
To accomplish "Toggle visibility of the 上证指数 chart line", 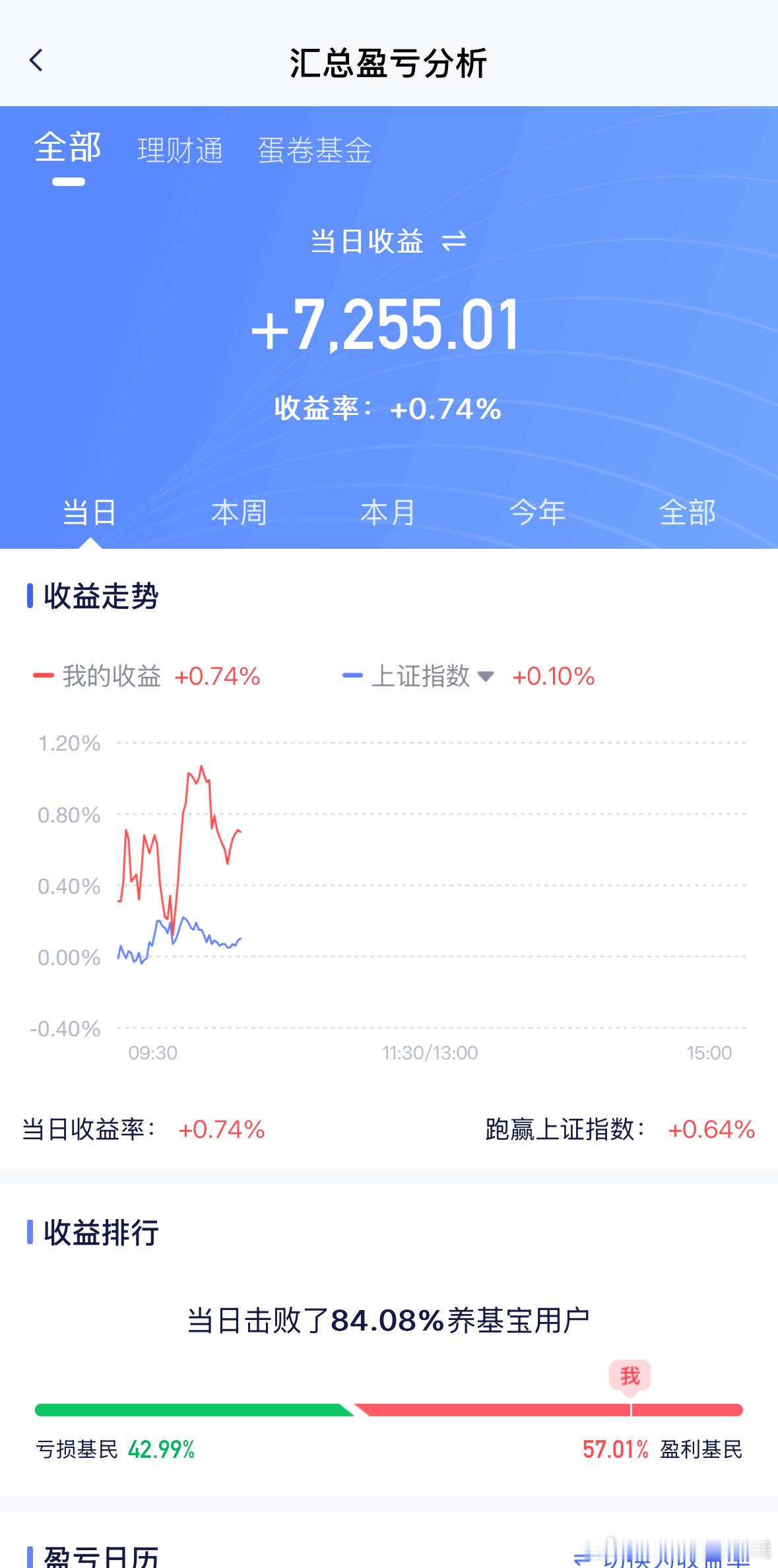I will [x=419, y=676].
